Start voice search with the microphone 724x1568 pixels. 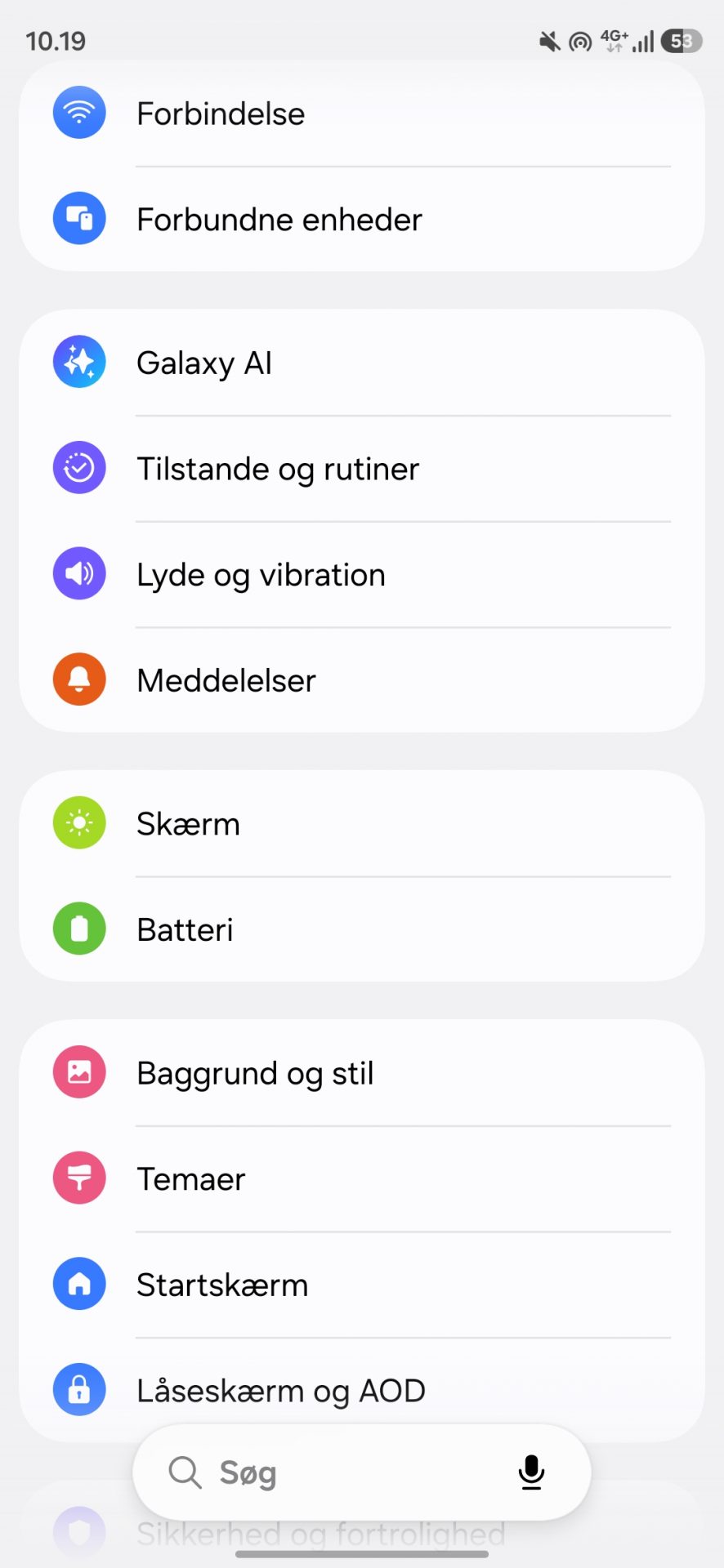[x=531, y=1472]
